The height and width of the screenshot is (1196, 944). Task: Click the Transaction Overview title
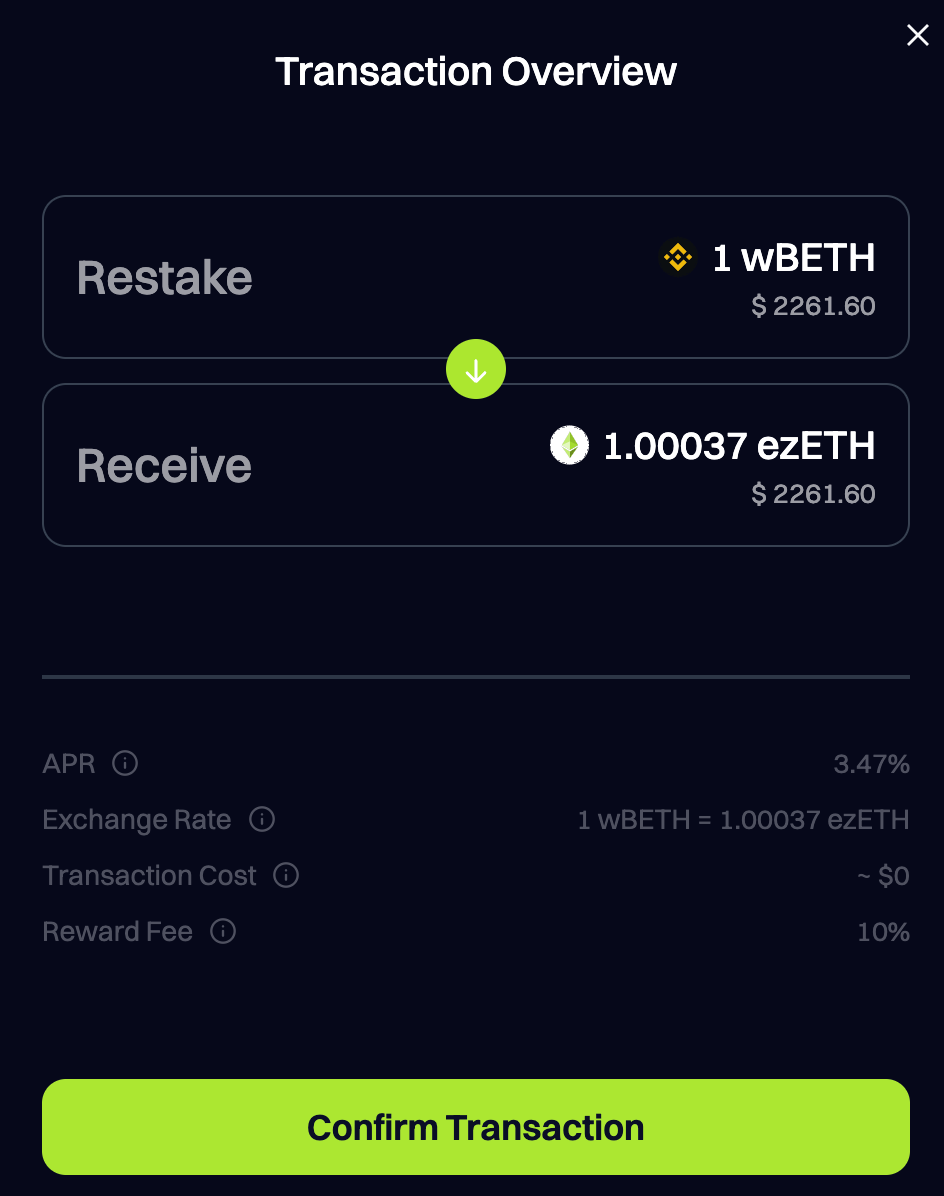tap(476, 71)
